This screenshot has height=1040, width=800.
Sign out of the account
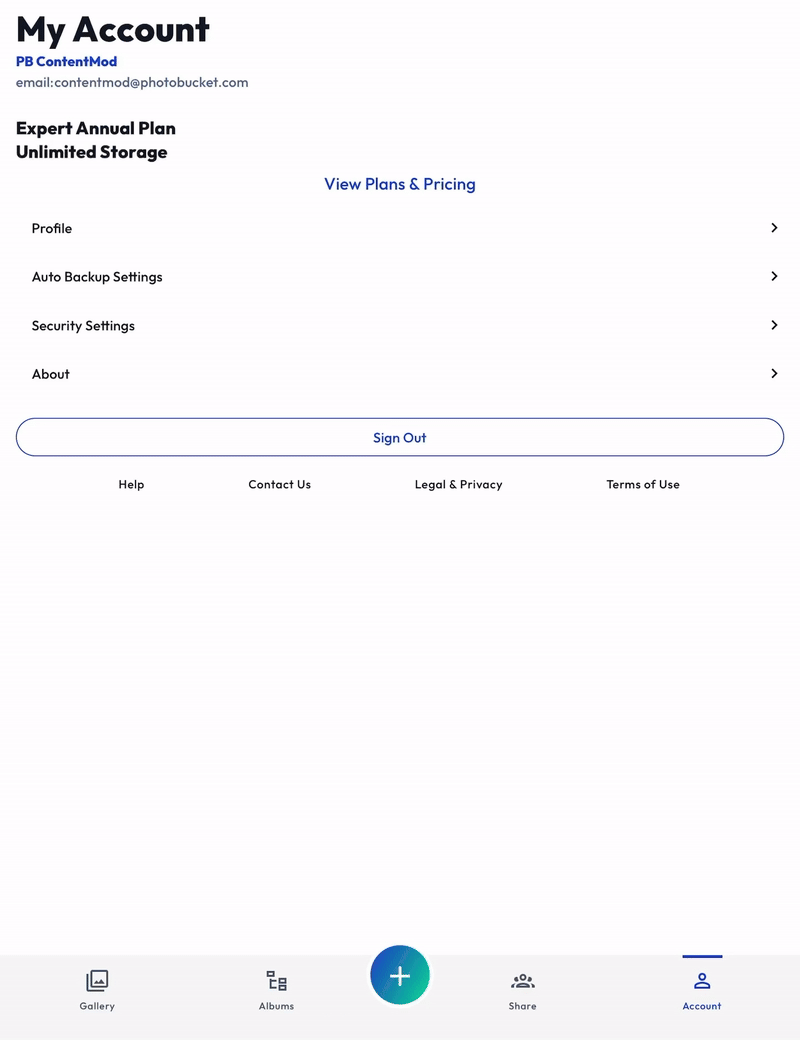[400, 437]
